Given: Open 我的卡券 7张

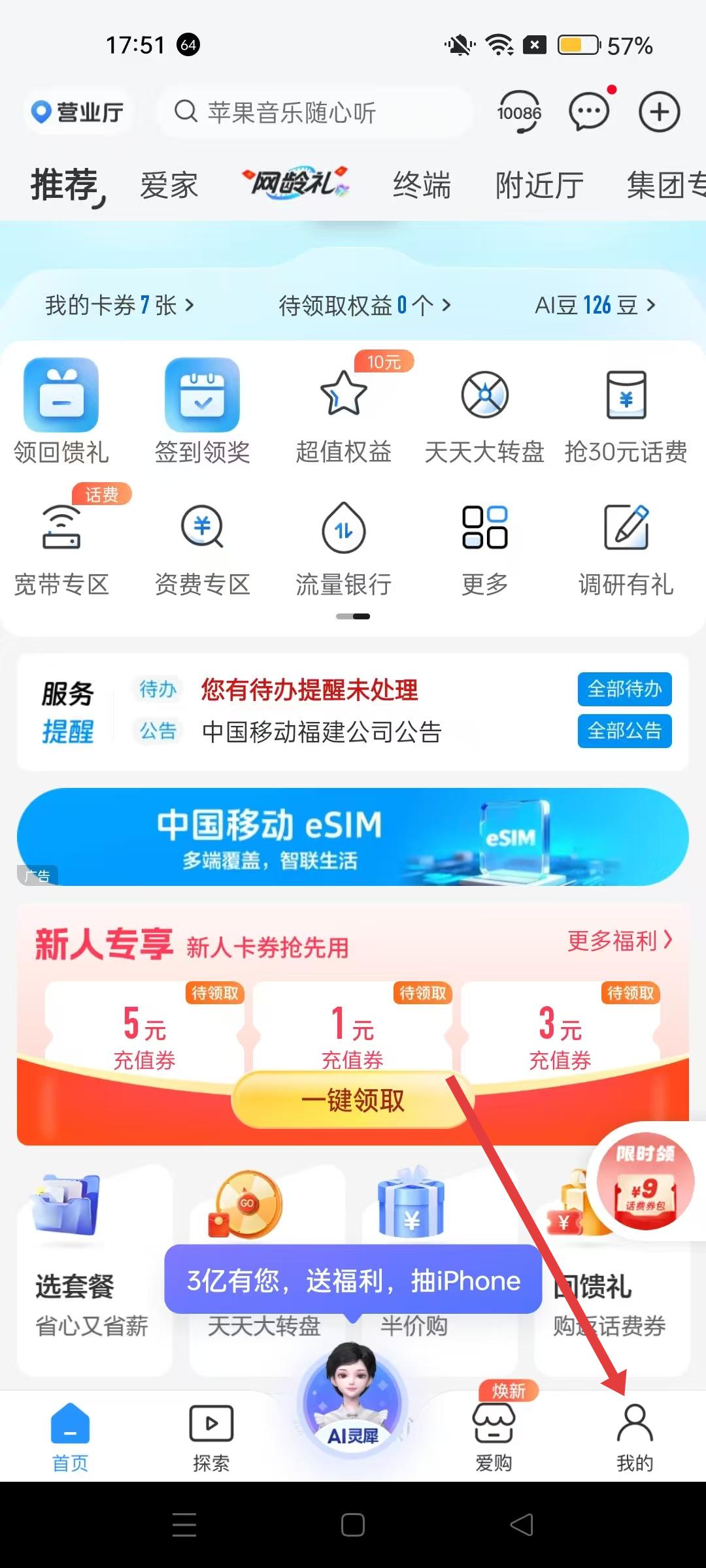Looking at the screenshot, I should [x=120, y=305].
